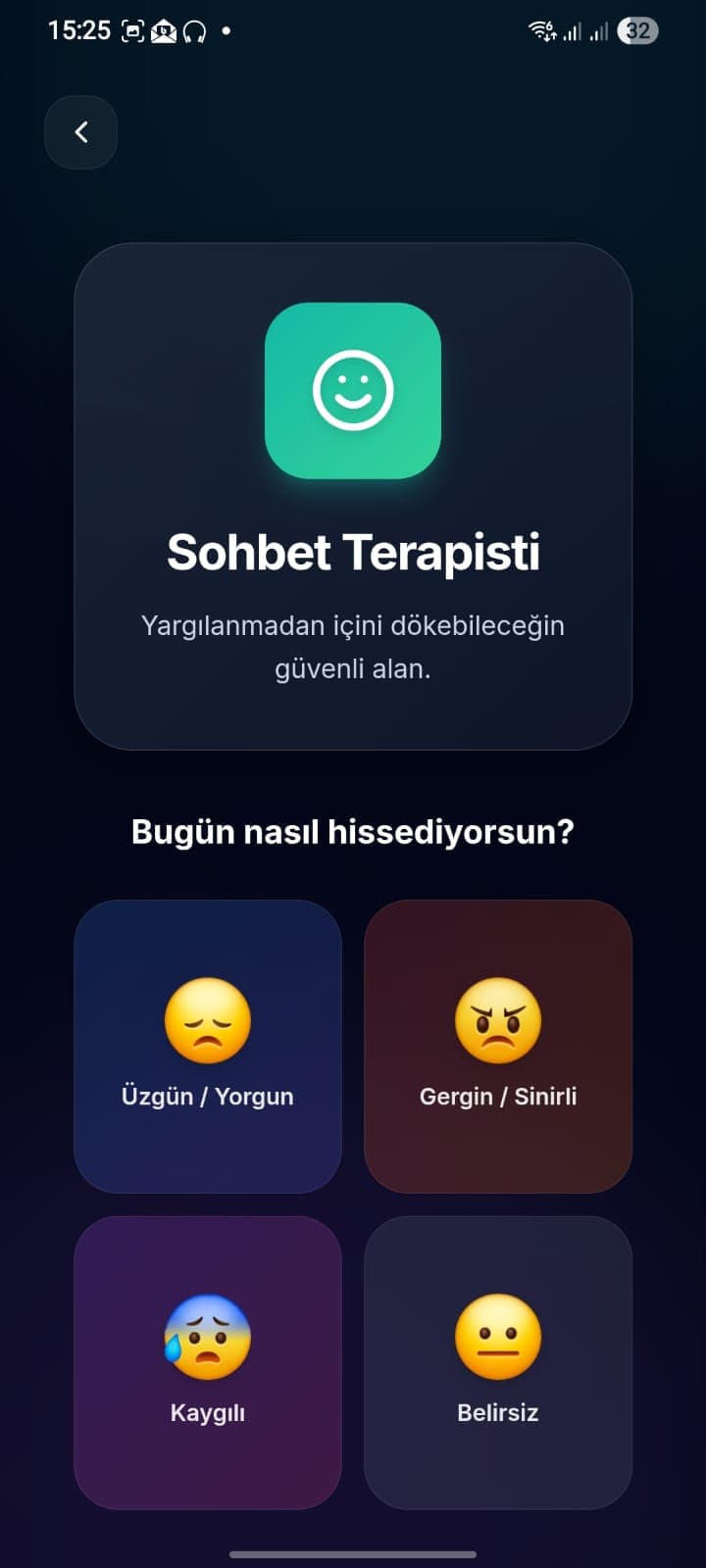This screenshot has width=706, height=1568.
Task: Tap the sad face emoji on Üzgün / Yorgun
Action: [x=208, y=1019]
